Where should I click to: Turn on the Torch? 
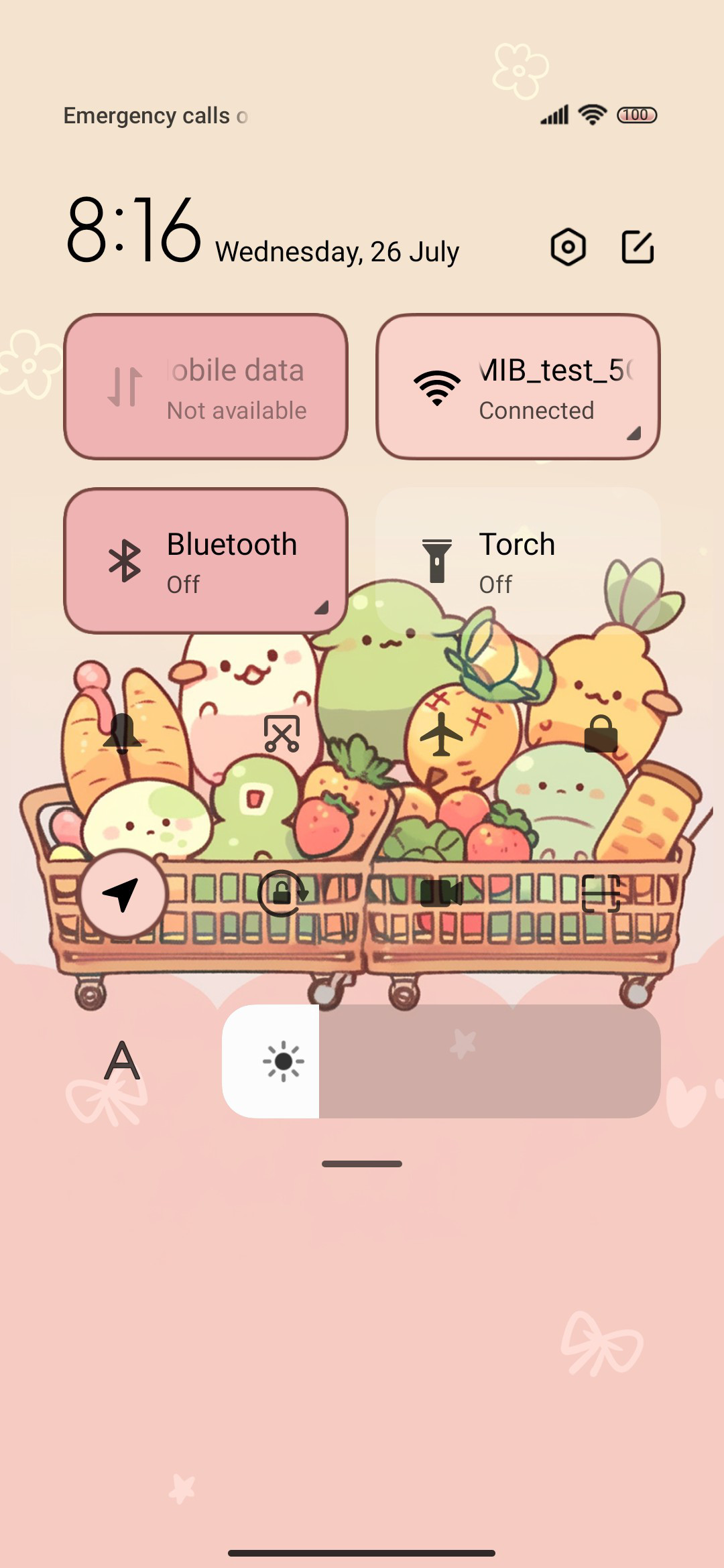(518, 560)
